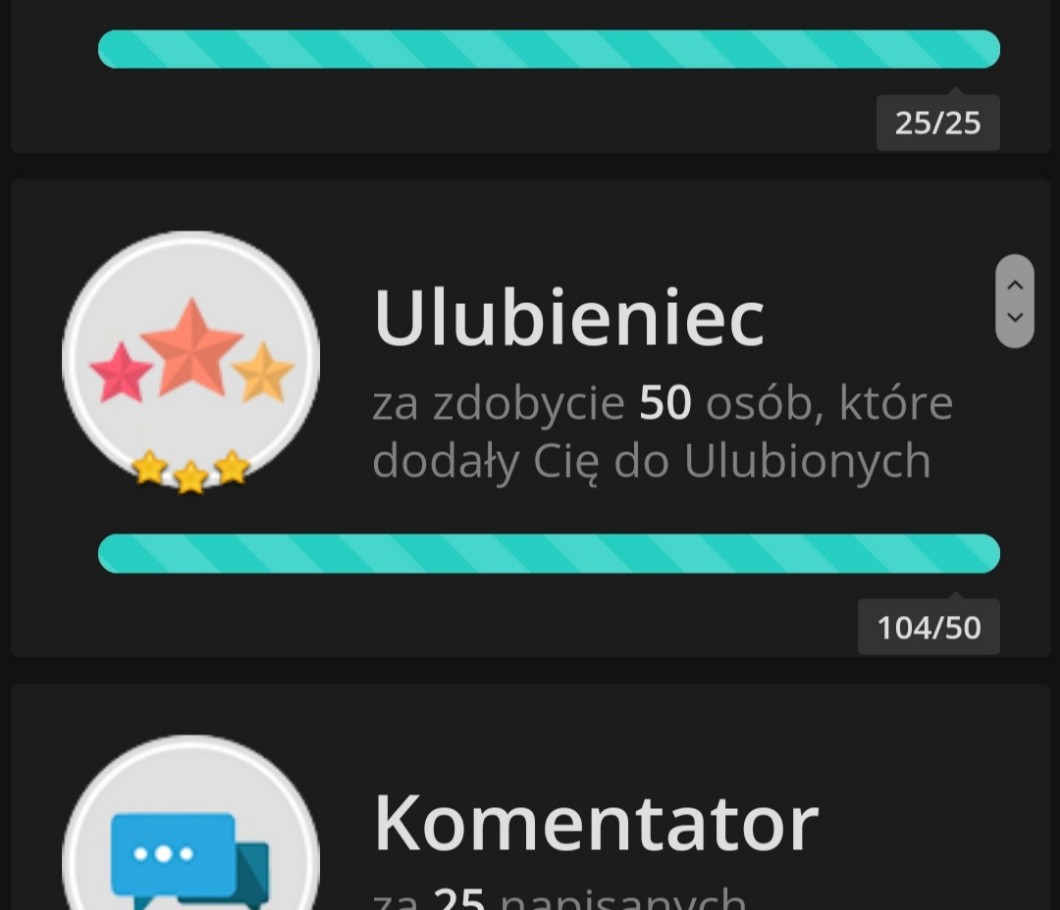1060x910 pixels.
Task: Tap the fast scroll handle beside Ulubieniec
Action: tap(1014, 301)
